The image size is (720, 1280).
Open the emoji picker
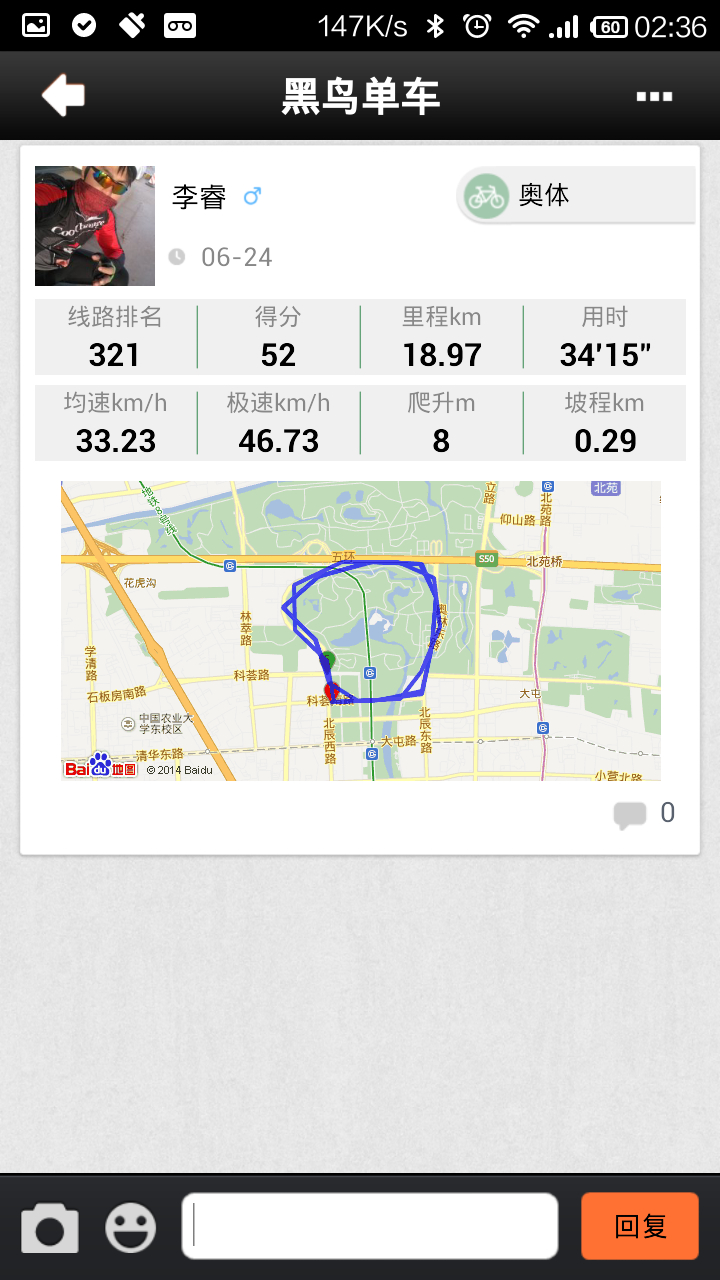click(x=131, y=1227)
